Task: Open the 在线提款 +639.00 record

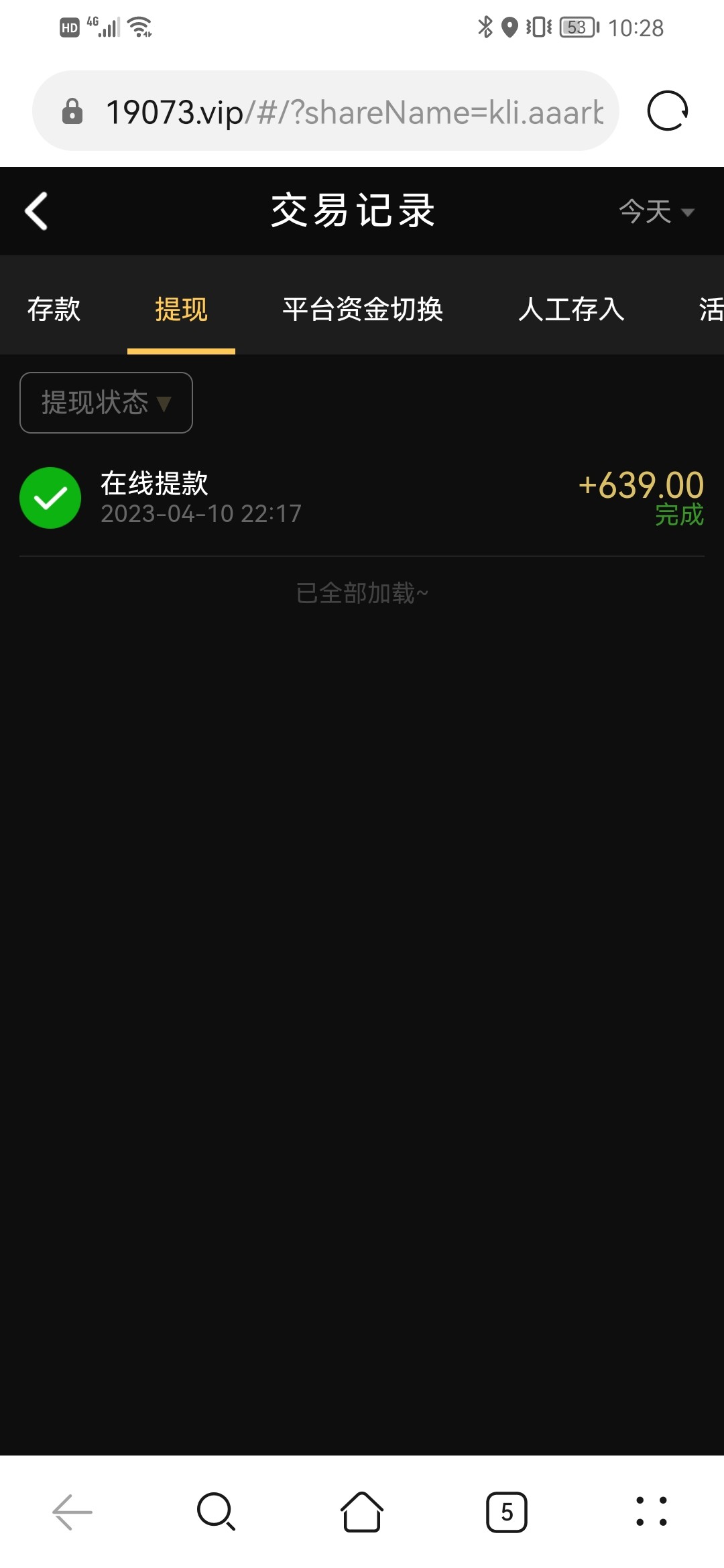Action: tap(362, 498)
